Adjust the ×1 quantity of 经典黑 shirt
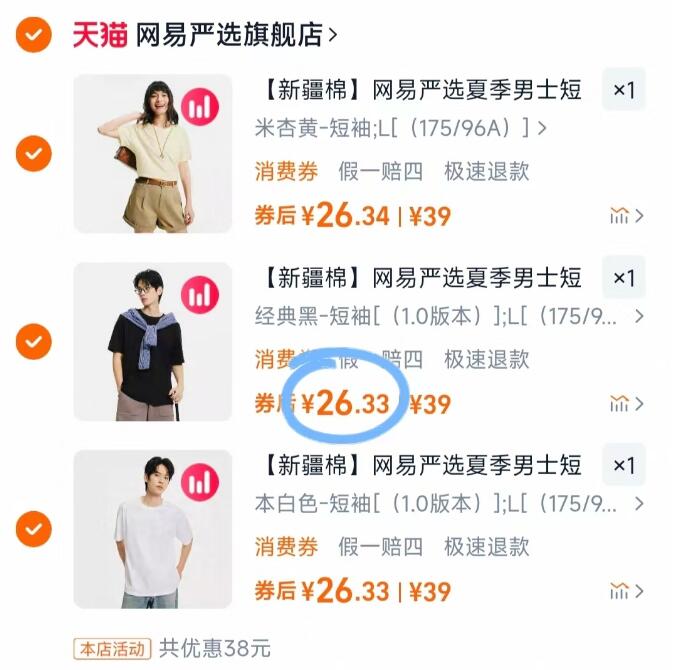This screenshot has height=670, width=677. click(624, 278)
